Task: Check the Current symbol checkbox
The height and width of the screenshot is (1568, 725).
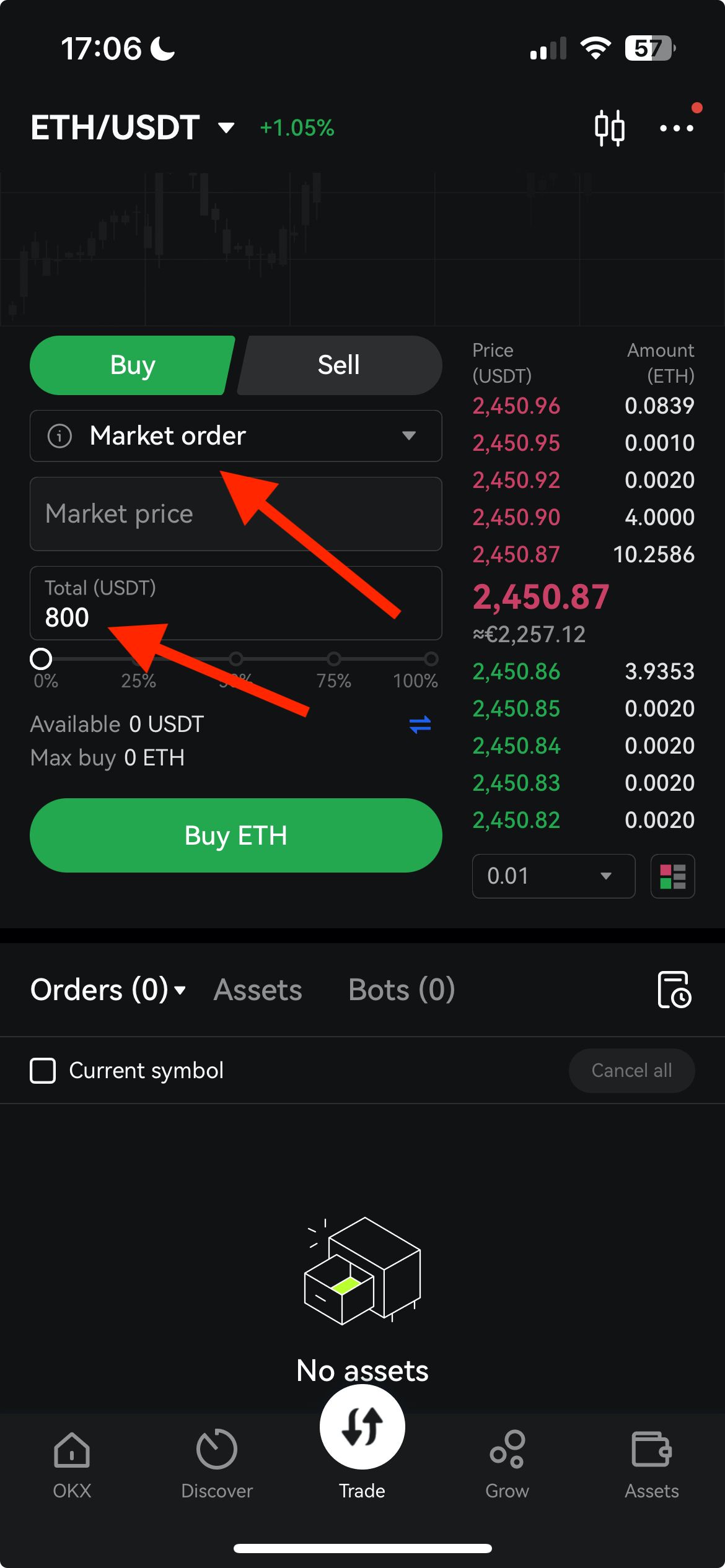Action: 43,1070
